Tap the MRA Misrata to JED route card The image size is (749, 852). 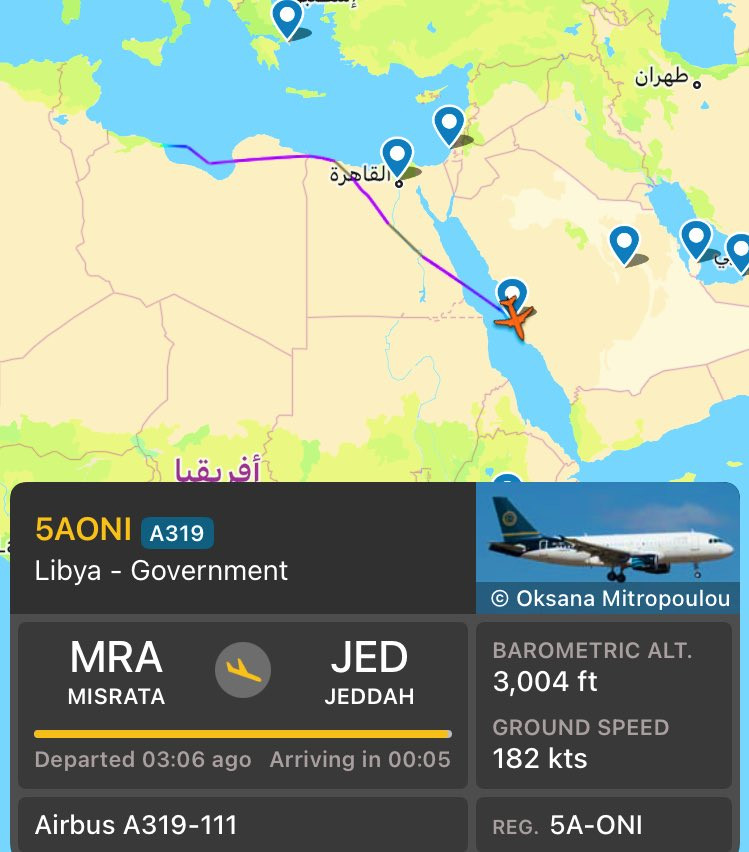(242, 705)
